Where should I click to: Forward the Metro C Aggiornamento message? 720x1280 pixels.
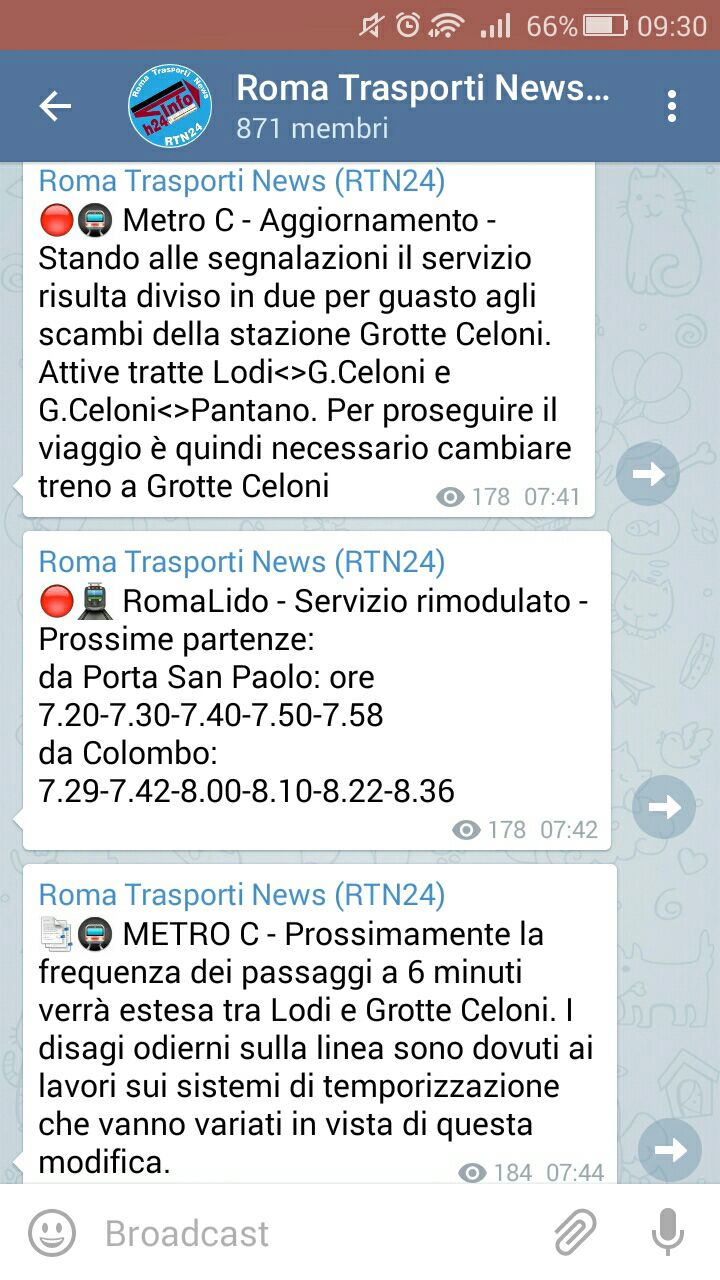pyautogui.click(x=648, y=473)
